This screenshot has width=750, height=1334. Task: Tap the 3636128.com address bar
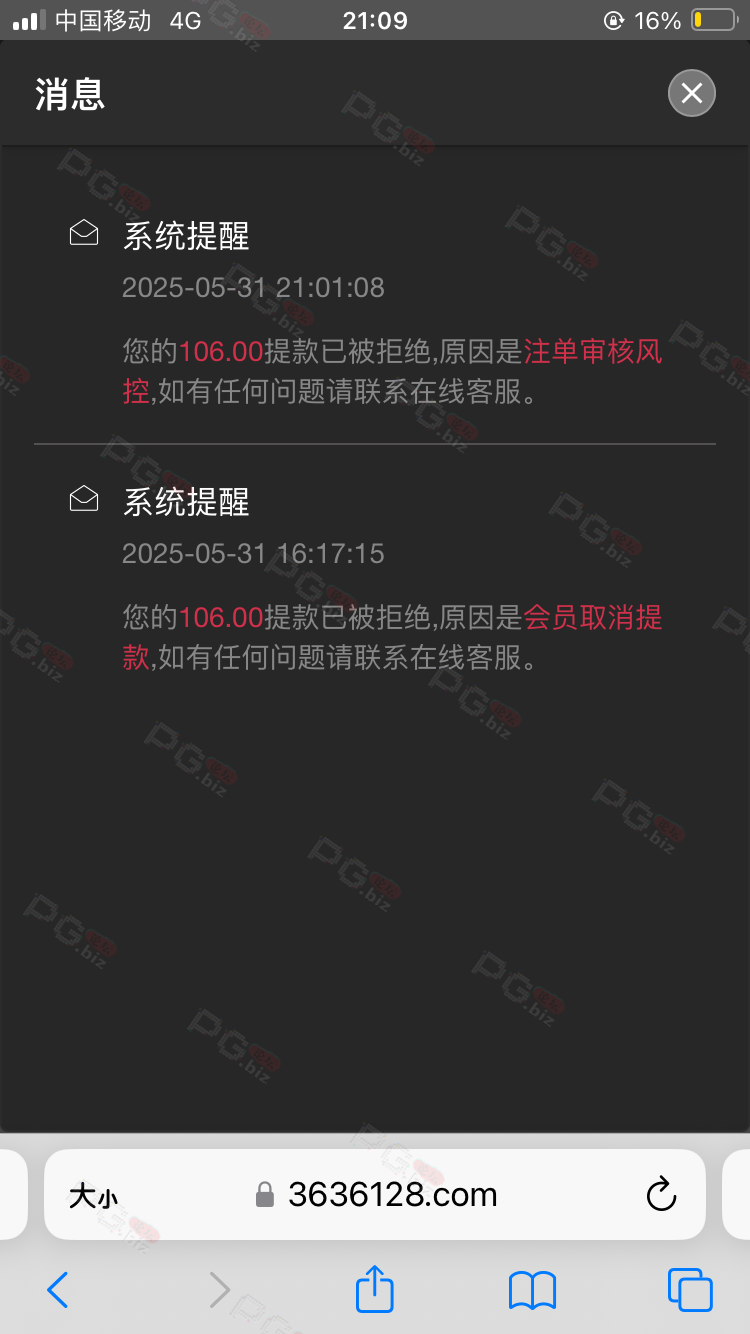(392, 1194)
